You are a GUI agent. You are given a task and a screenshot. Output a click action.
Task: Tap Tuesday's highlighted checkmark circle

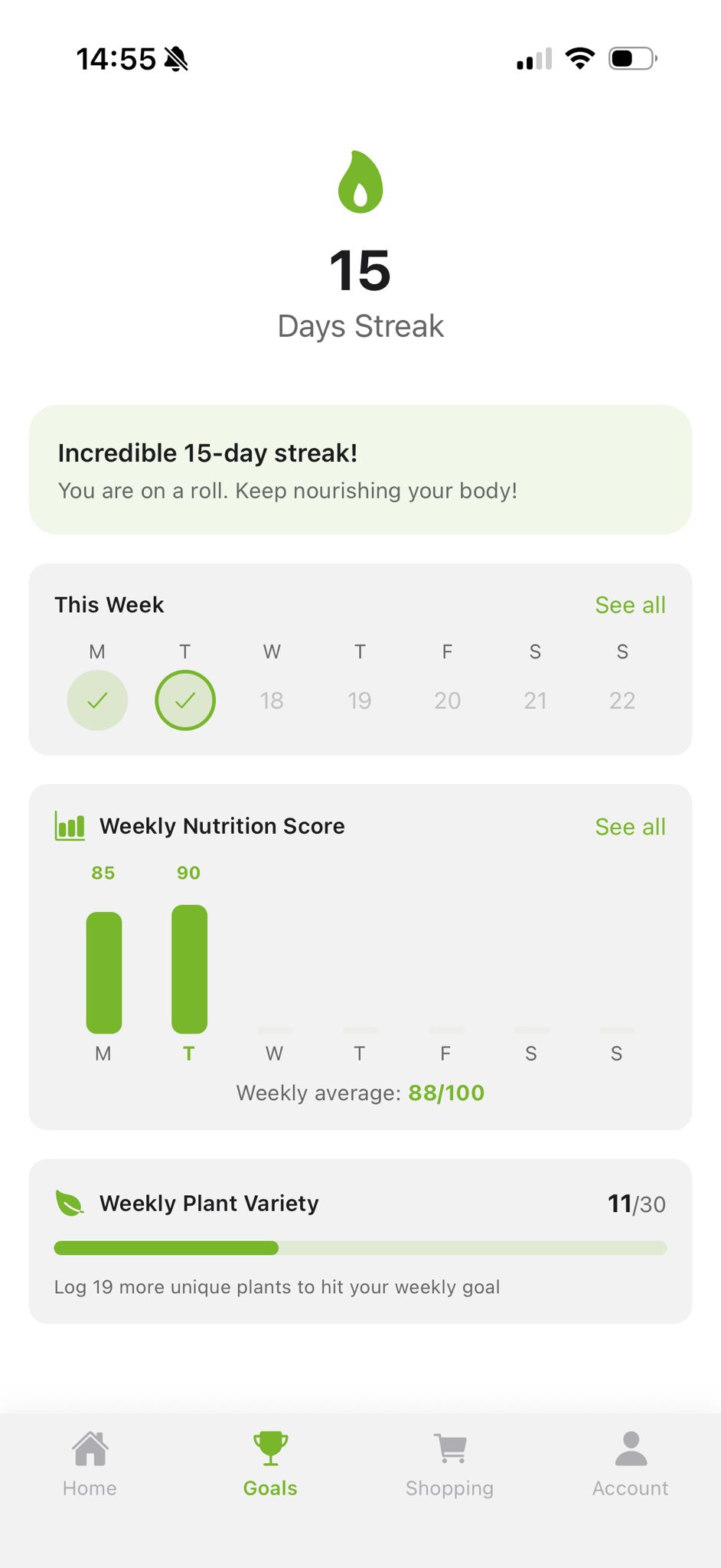(x=184, y=699)
